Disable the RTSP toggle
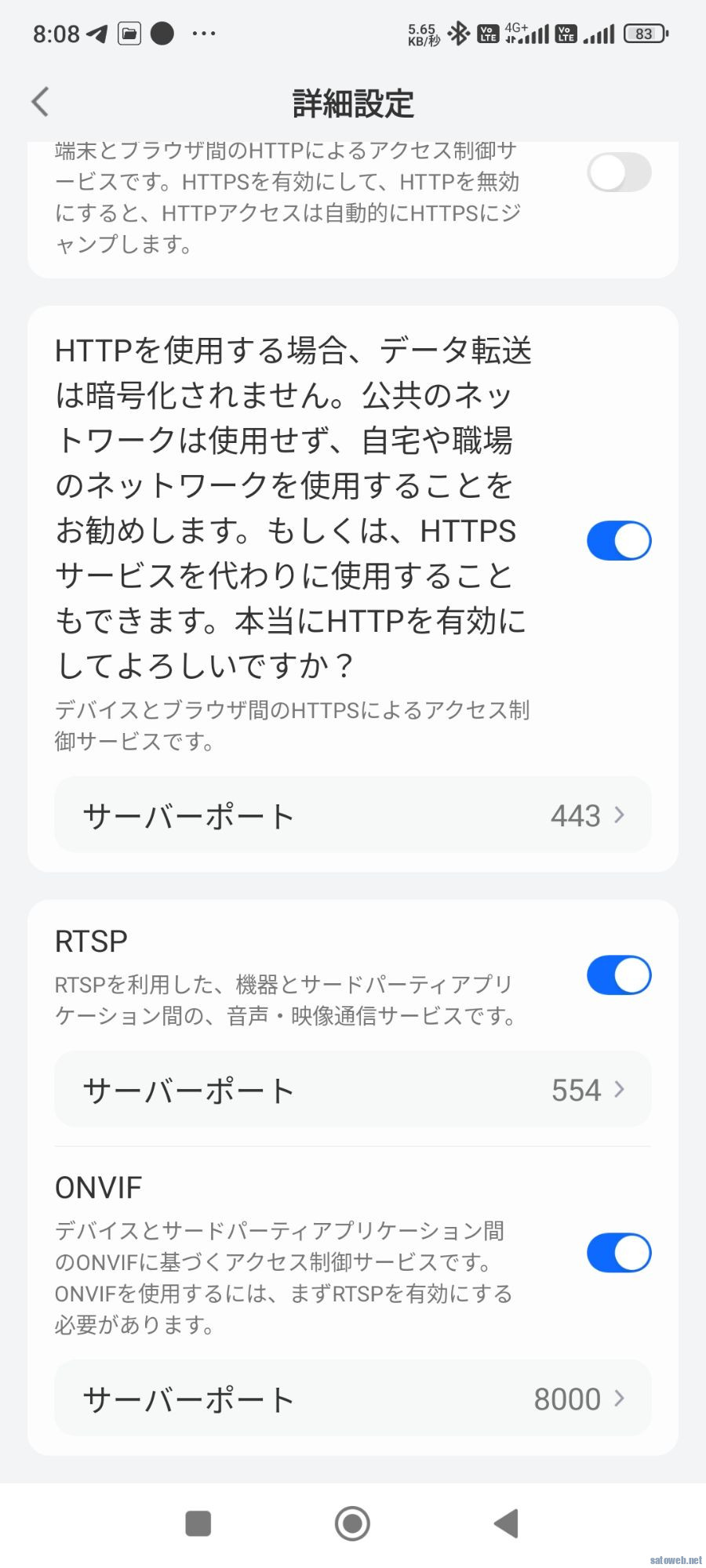 click(x=619, y=975)
